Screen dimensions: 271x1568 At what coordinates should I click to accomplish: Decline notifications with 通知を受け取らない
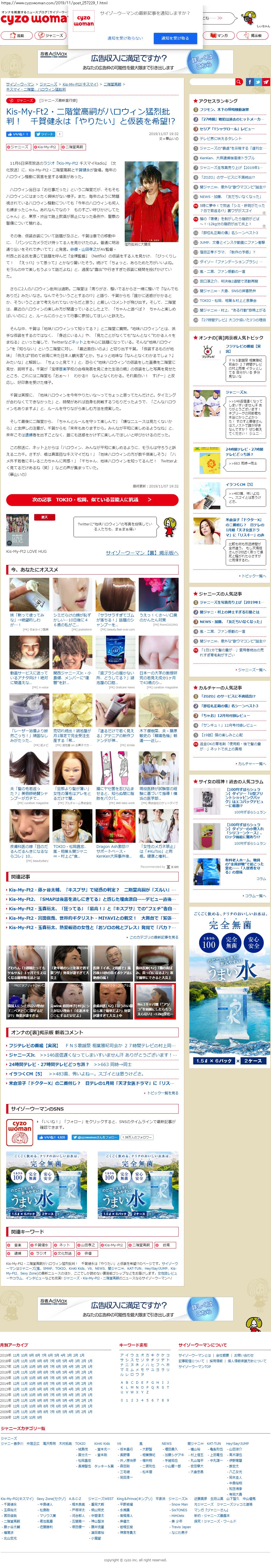[125, 38]
